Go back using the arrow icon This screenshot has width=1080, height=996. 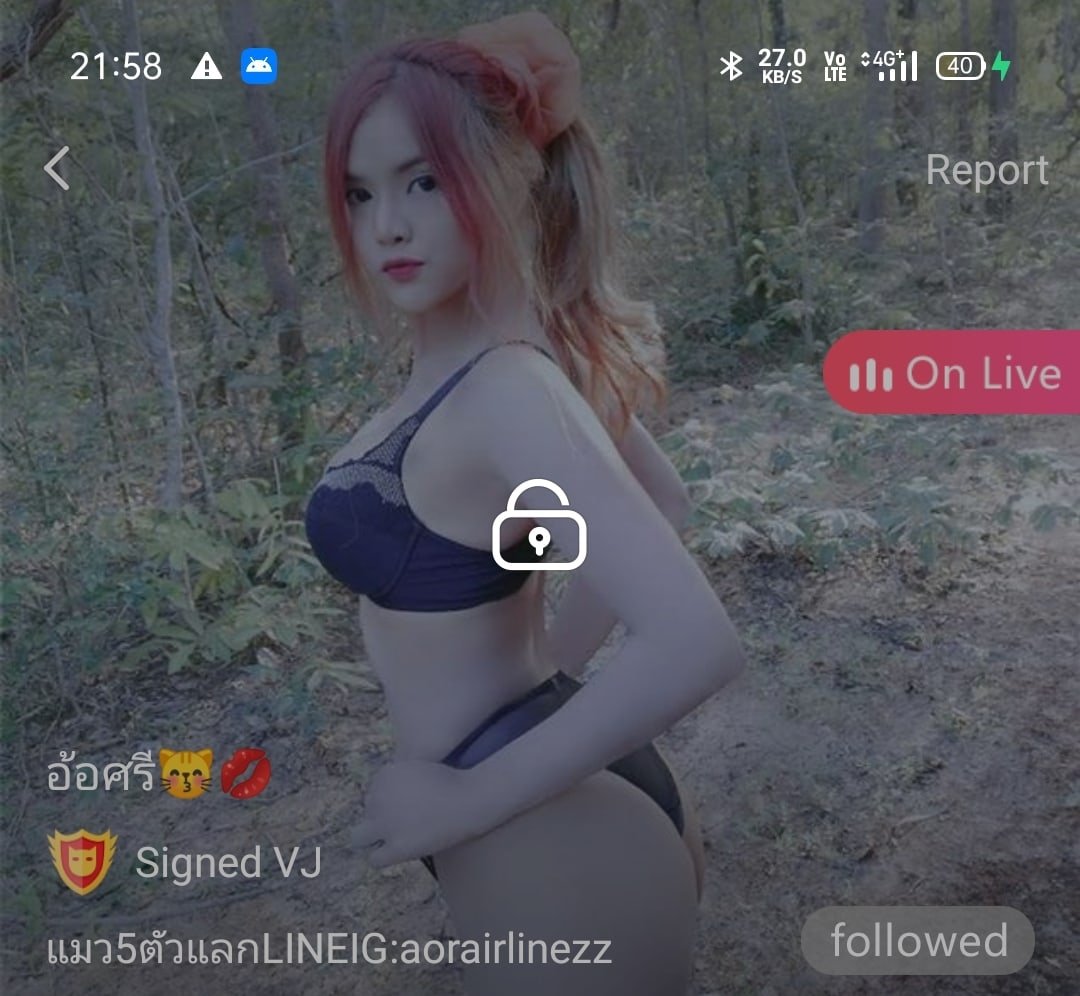(x=57, y=168)
